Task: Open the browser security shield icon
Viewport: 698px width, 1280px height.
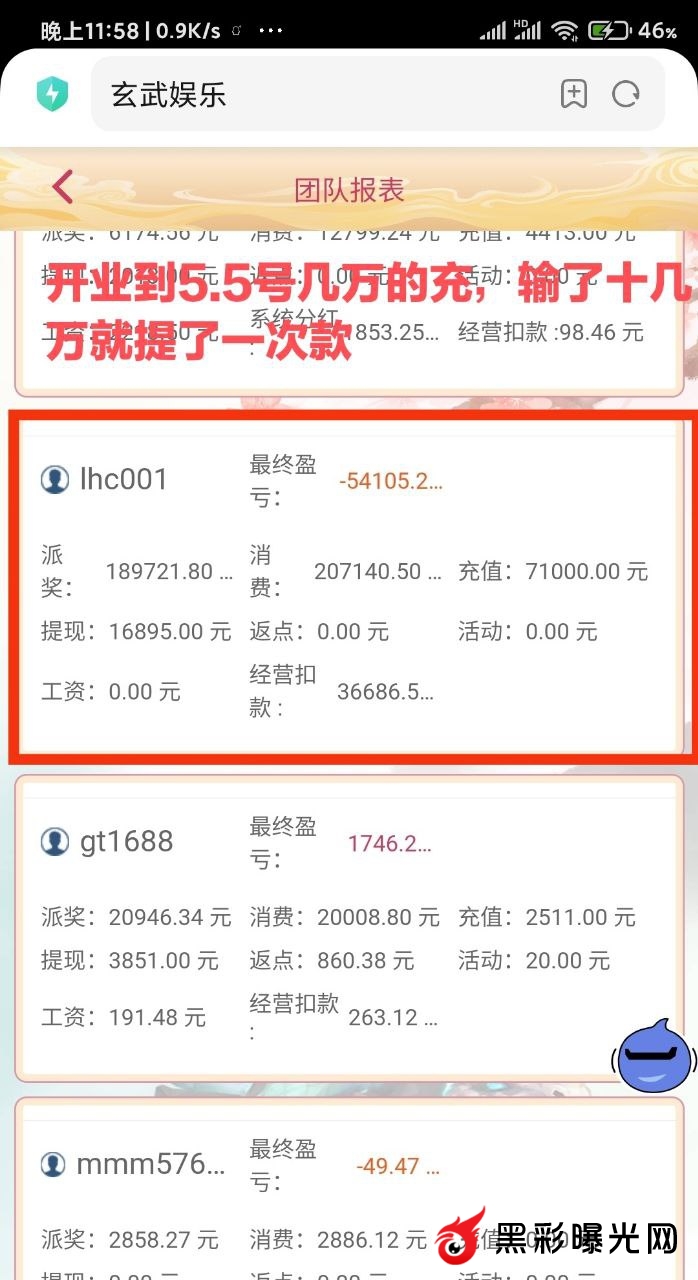Action: tap(51, 95)
